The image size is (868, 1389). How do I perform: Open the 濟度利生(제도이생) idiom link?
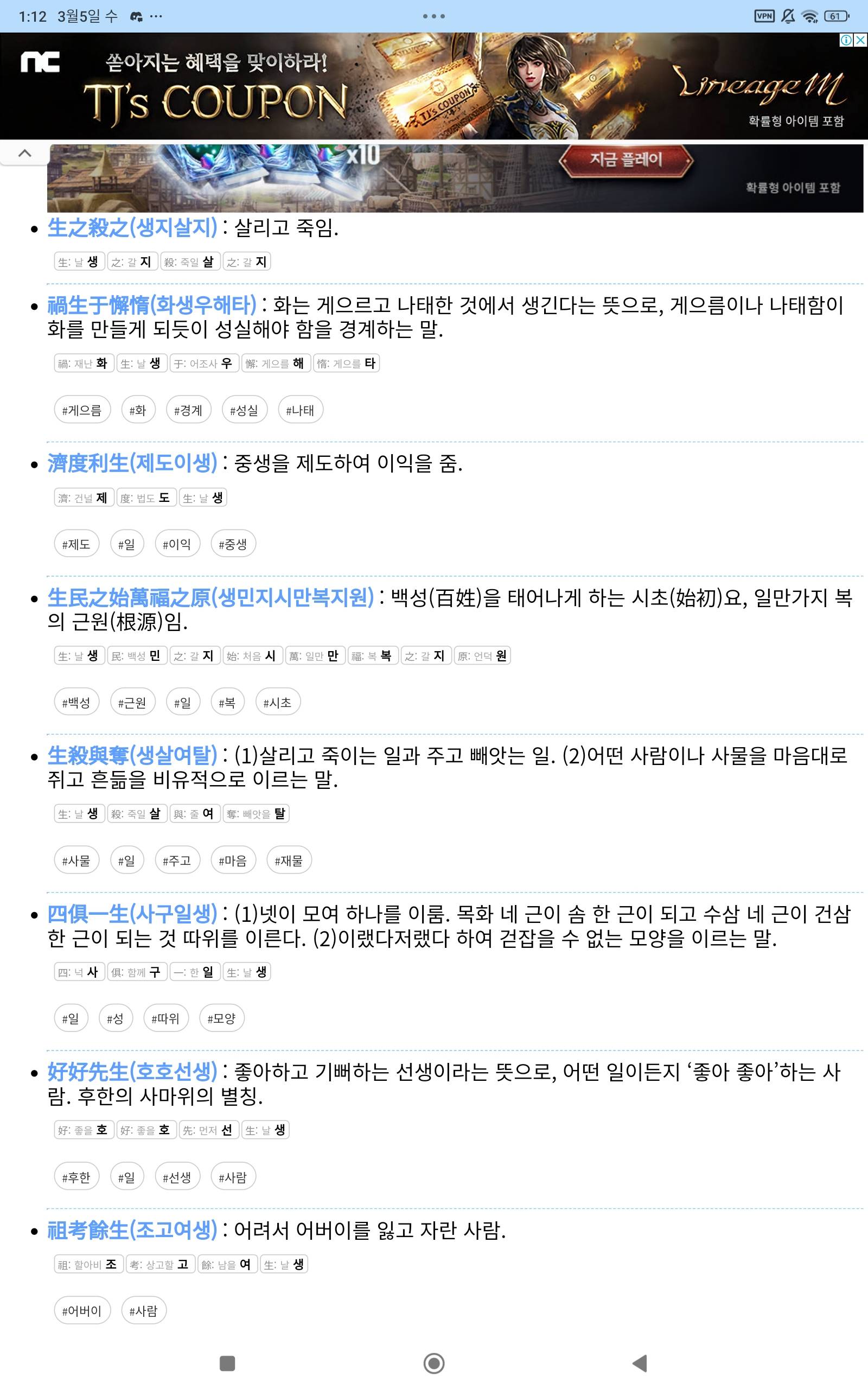pos(132,463)
